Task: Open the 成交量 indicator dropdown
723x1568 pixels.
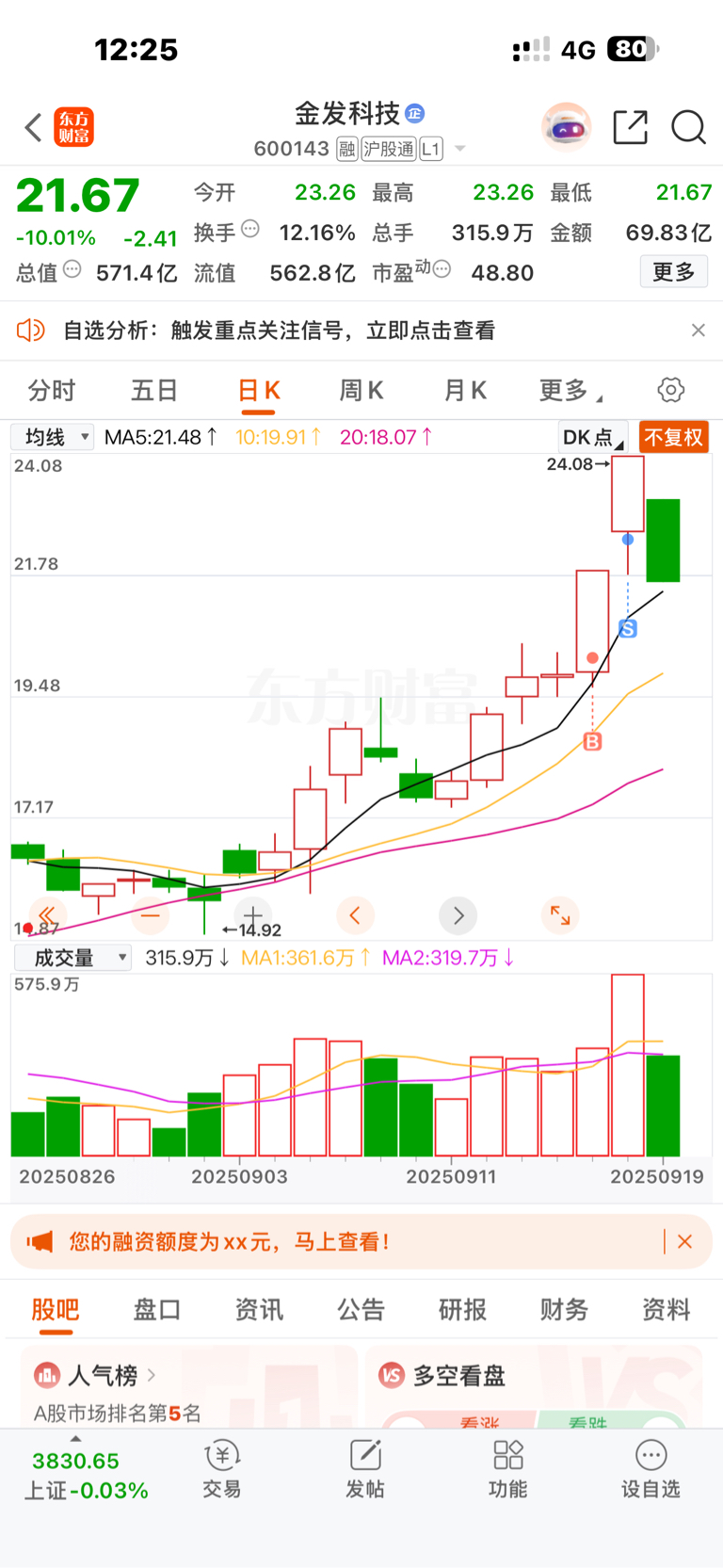Action: [72, 958]
